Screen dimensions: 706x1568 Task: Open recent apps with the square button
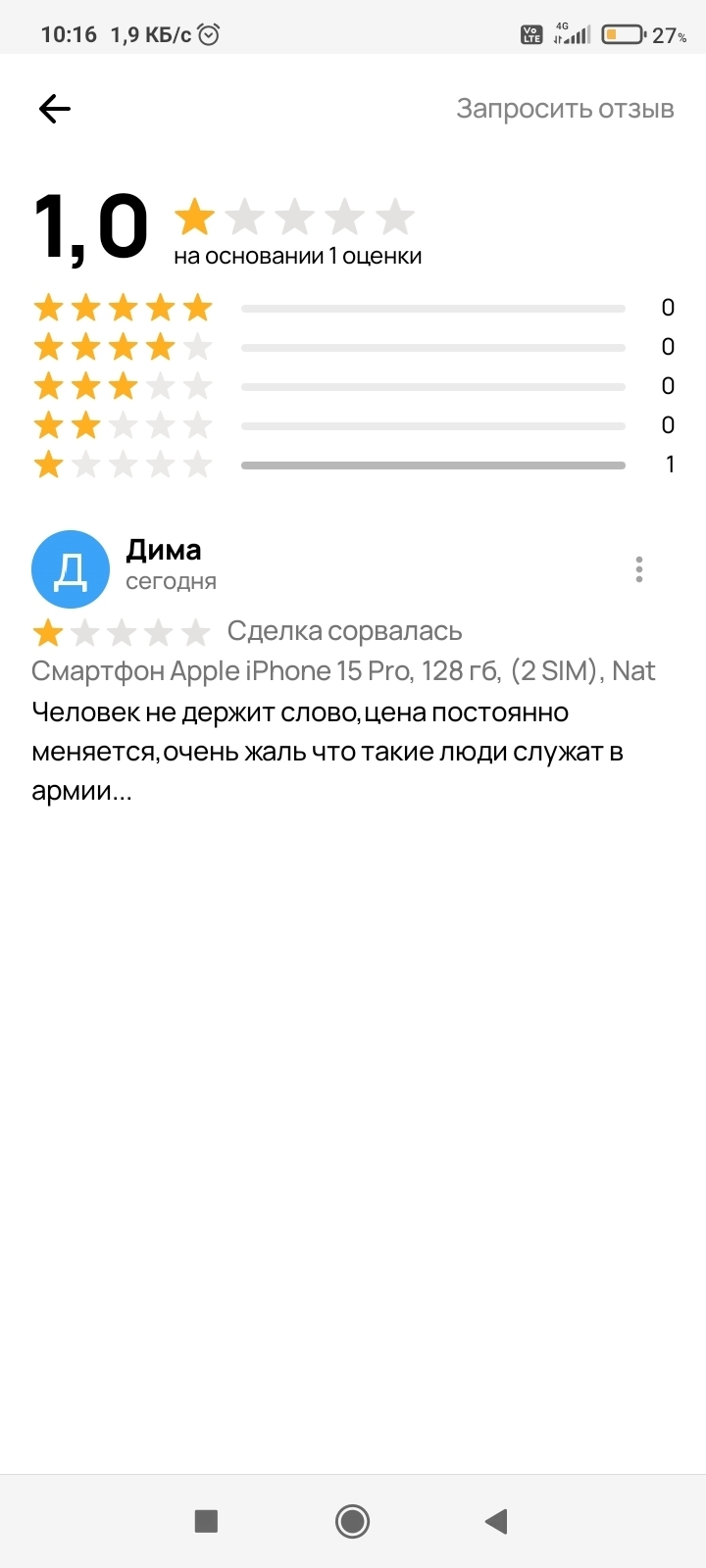coord(206,1521)
